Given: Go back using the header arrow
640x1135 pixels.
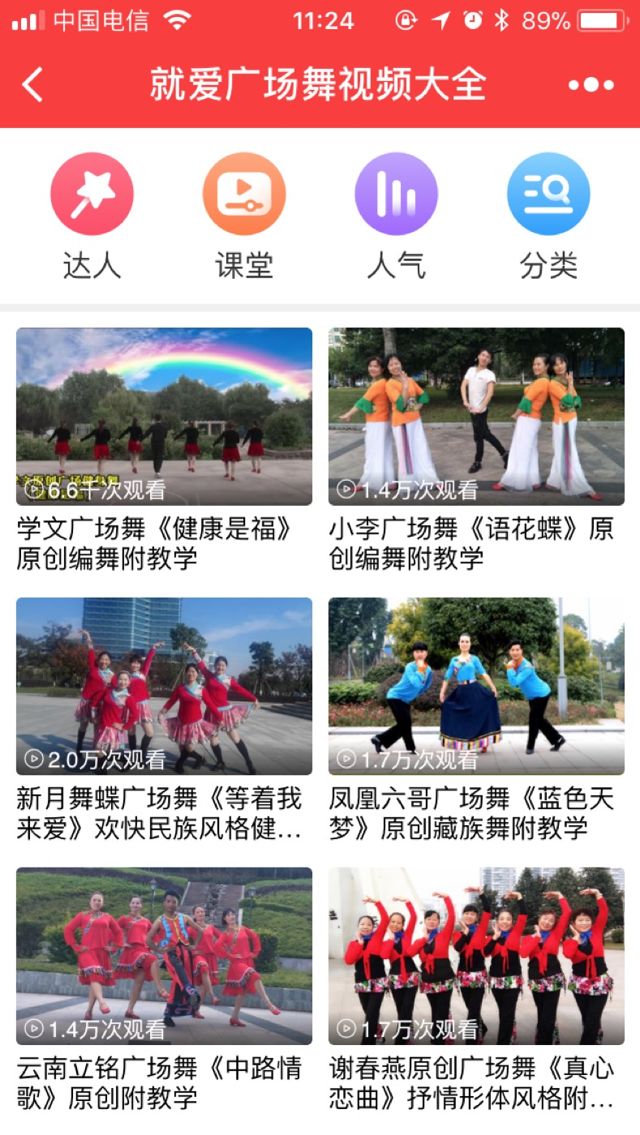Looking at the screenshot, I should pos(33,85).
